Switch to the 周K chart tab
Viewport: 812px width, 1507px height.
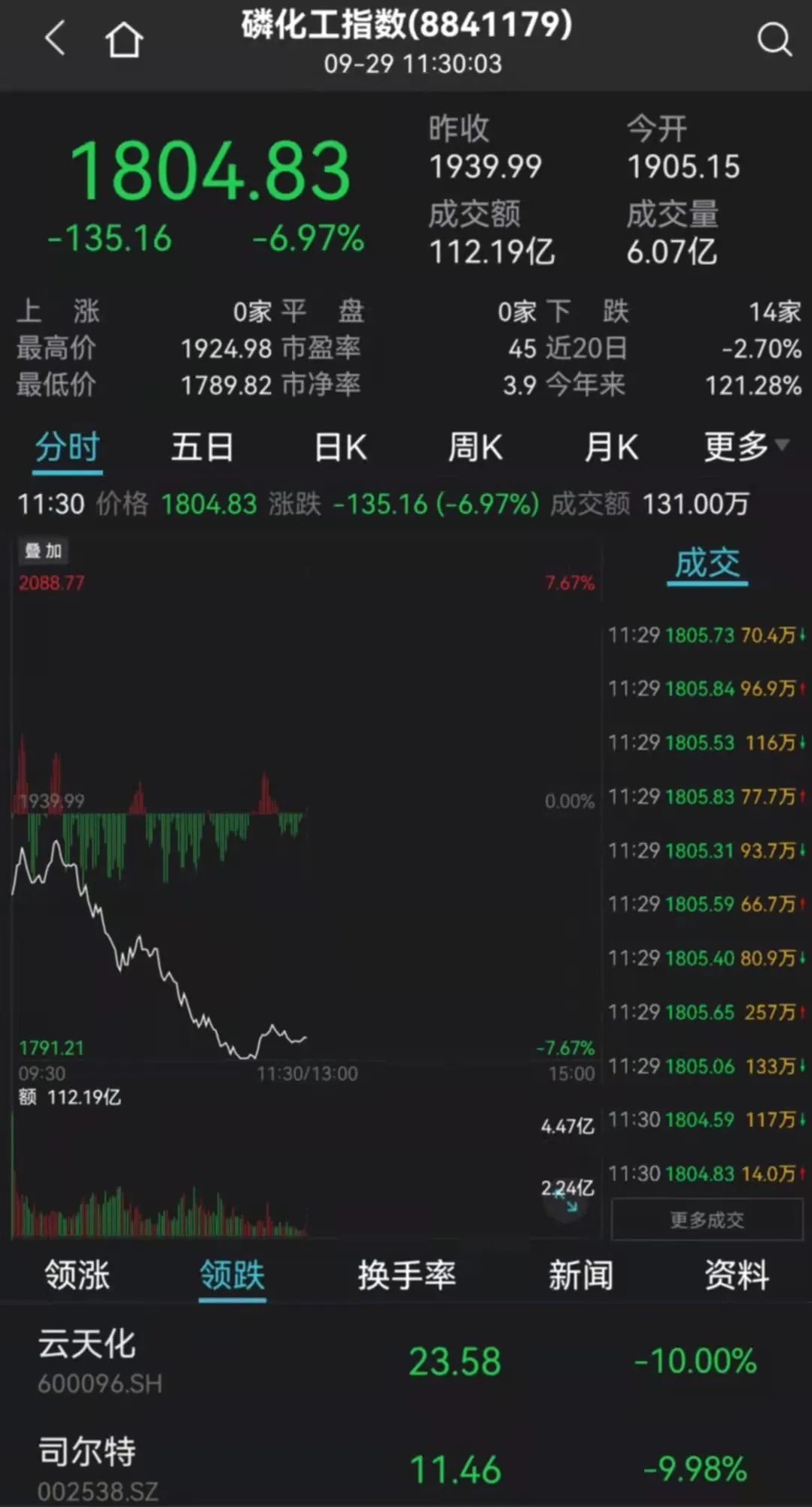coord(475,447)
